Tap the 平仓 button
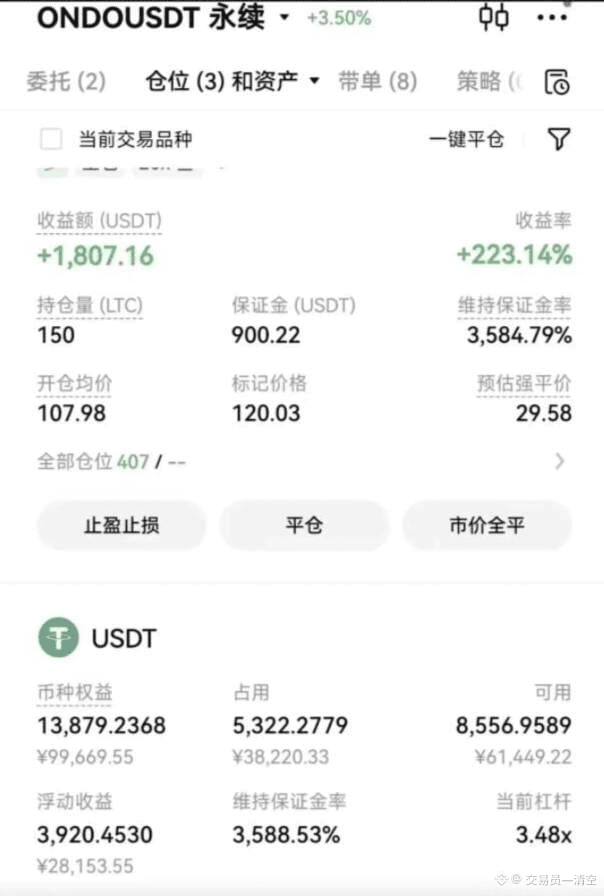The width and height of the screenshot is (604, 896). (x=304, y=525)
